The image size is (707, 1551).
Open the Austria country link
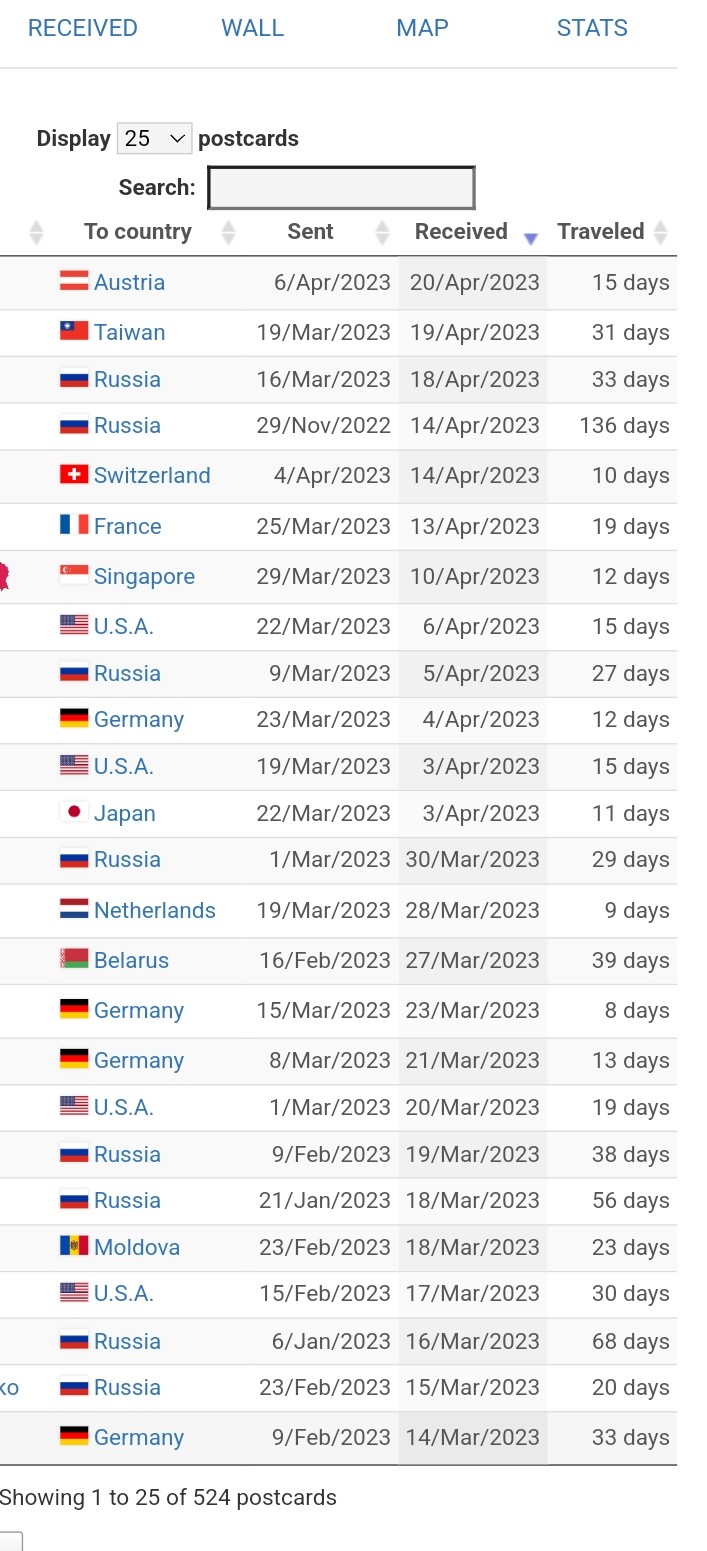pyautogui.click(x=129, y=282)
